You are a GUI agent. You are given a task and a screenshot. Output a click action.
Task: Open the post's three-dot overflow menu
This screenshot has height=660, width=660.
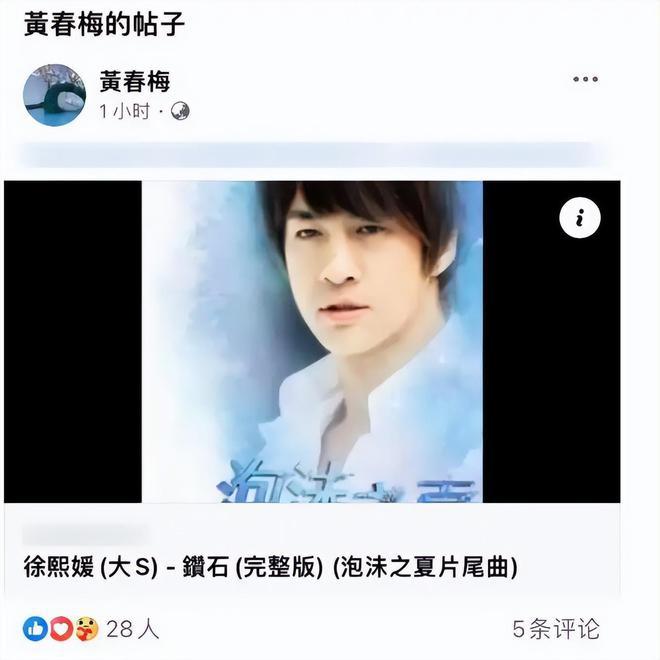coord(585,79)
